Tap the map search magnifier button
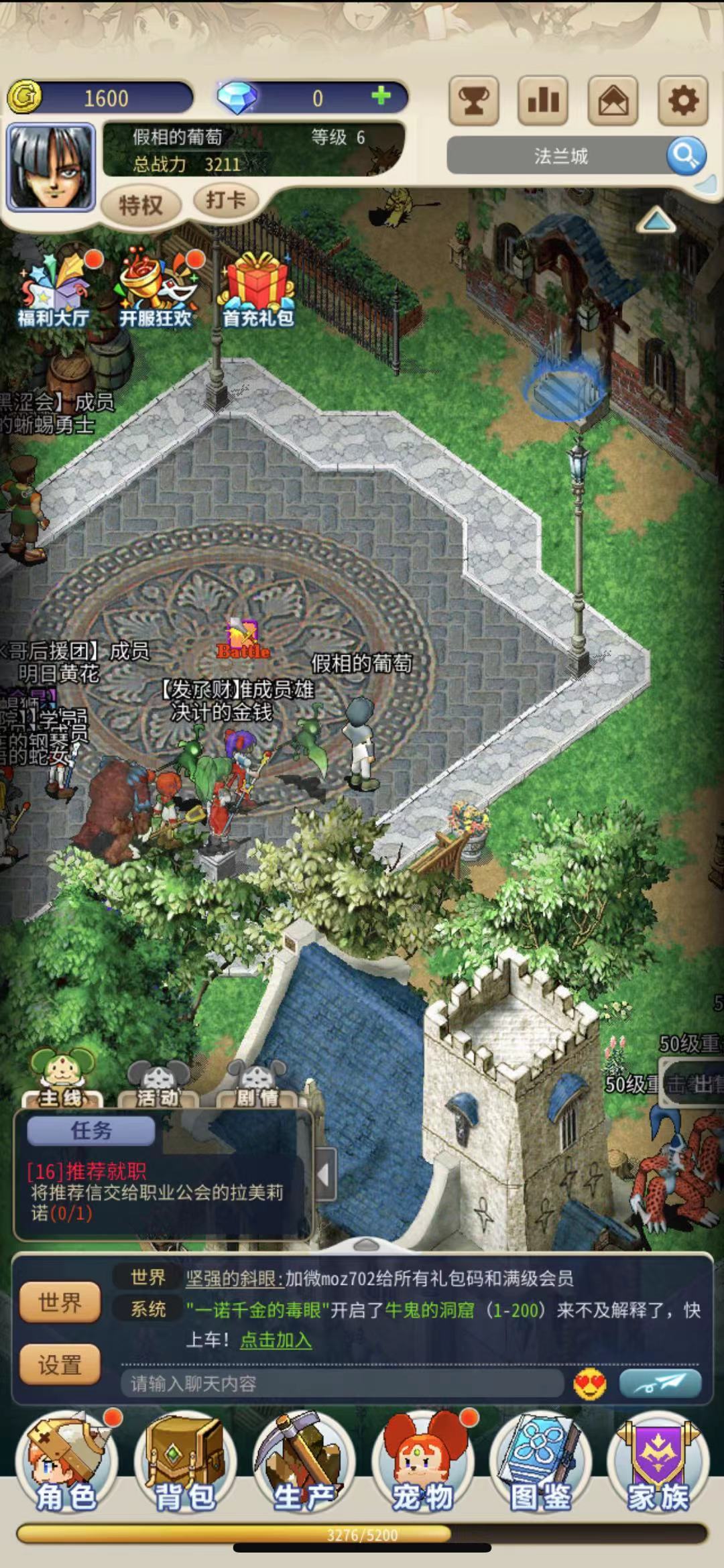 coord(685,156)
